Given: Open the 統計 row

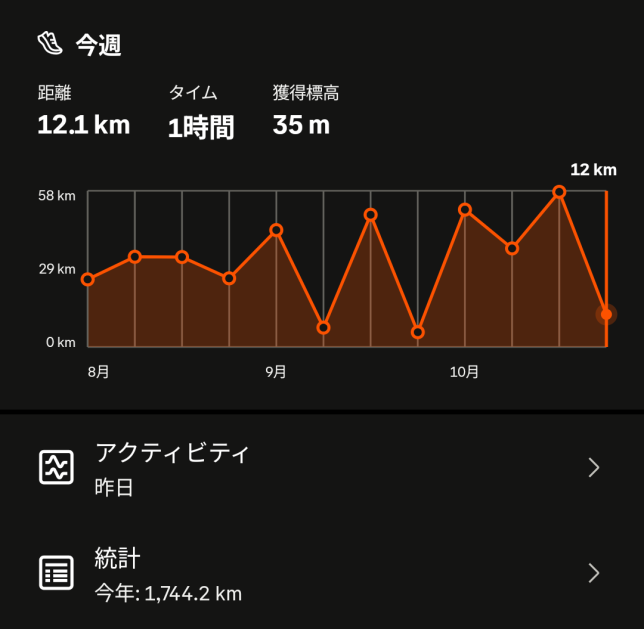Looking at the screenshot, I should click(x=320, y=573).
